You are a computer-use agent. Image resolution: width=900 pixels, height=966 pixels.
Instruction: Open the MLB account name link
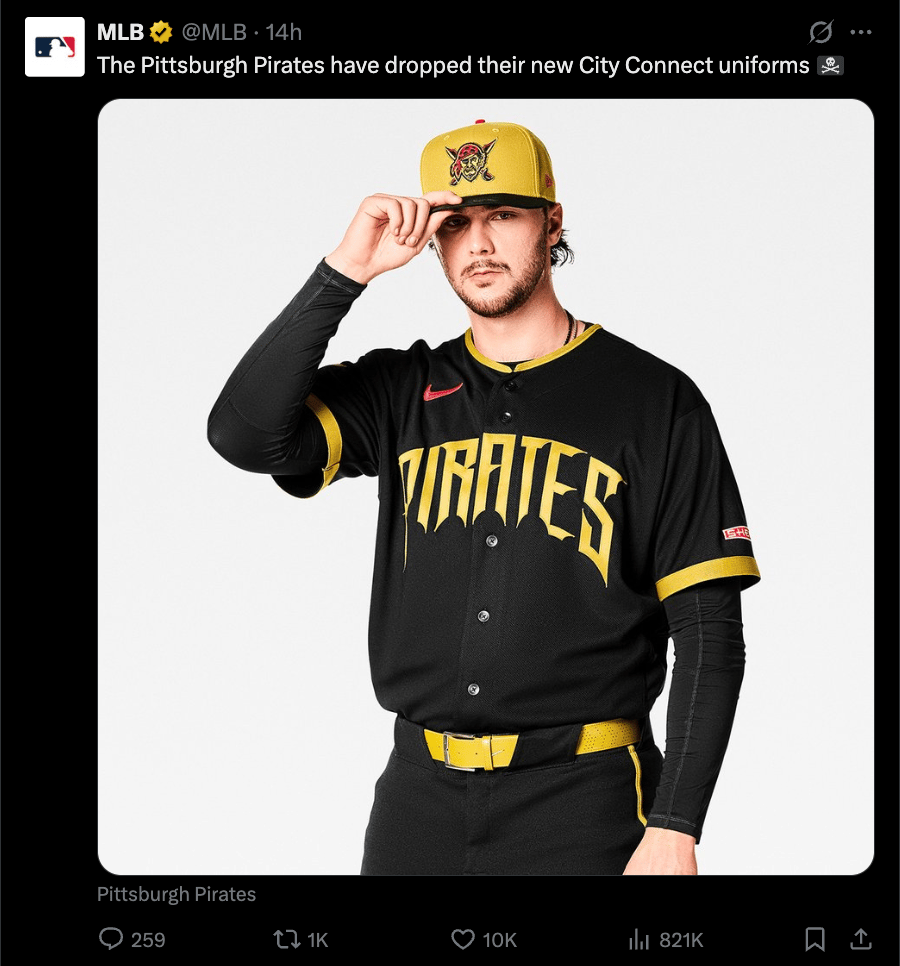click(x=120, y=32)
